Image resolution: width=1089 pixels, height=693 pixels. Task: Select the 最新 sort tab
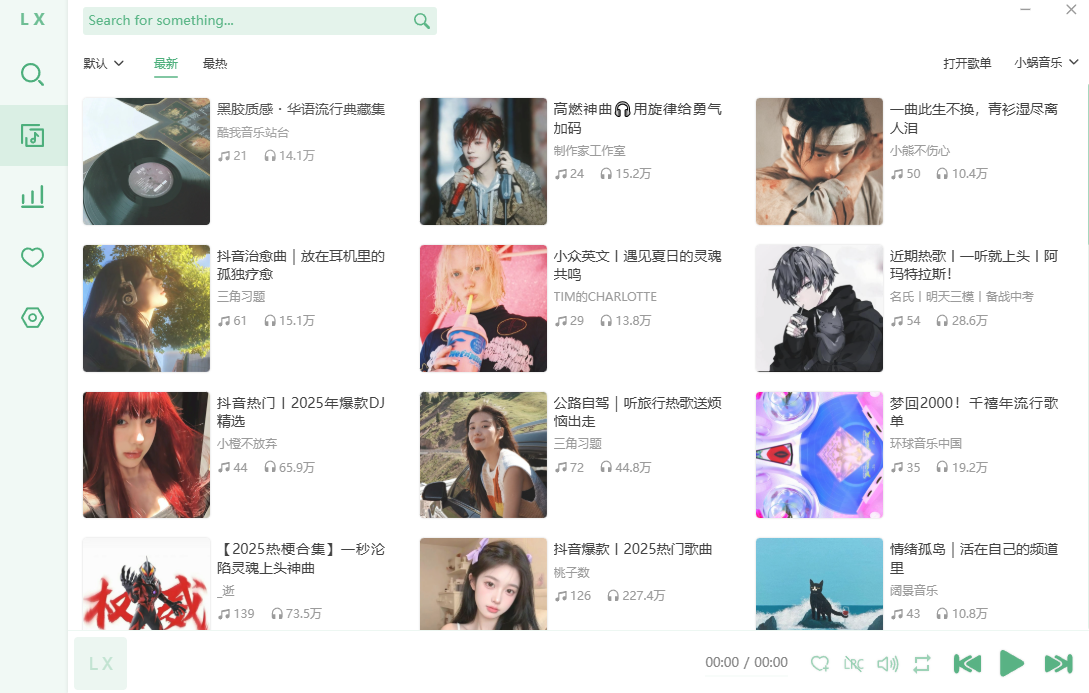pyautogui.click(x=166, y=63)
